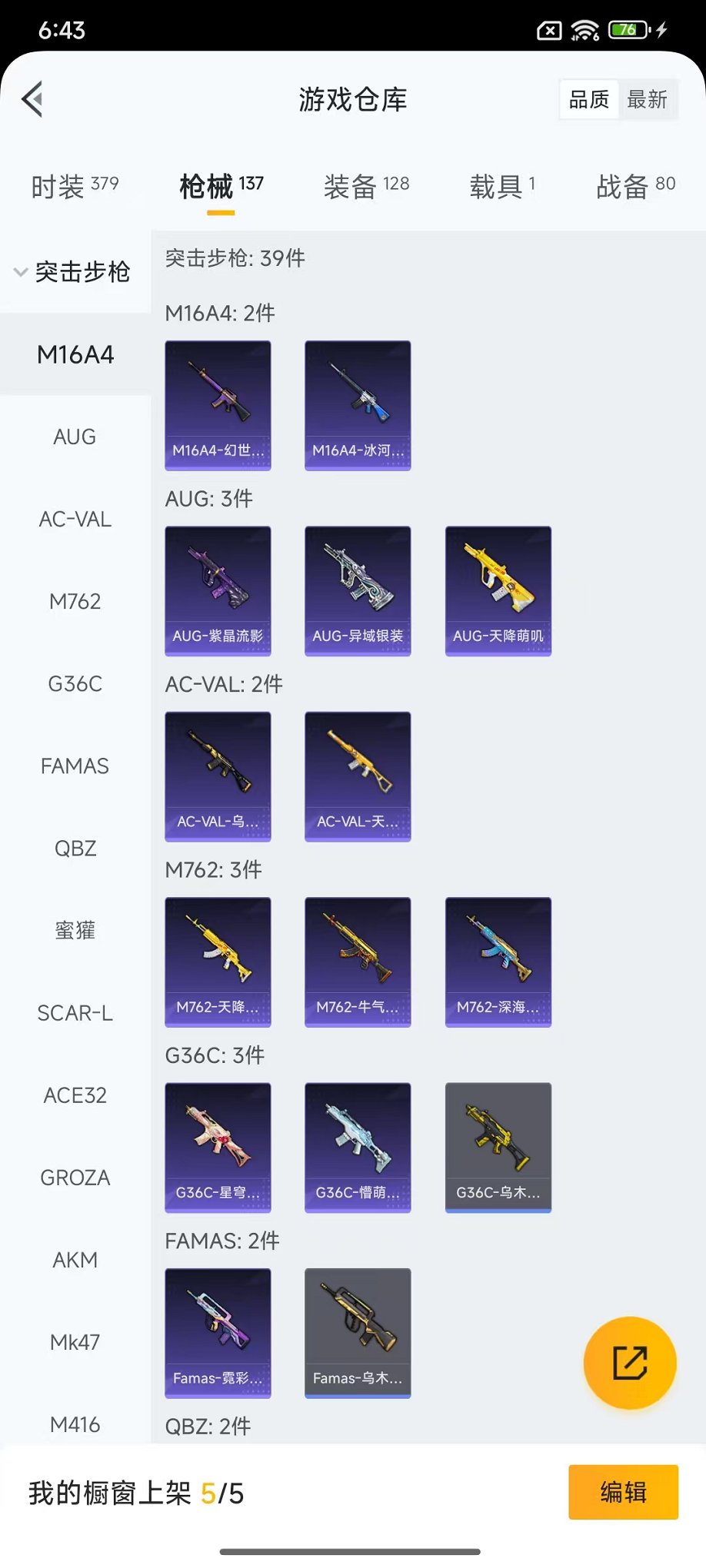
Task: View the AUG-天降萌叽 skin
Action: pyautogui.click(x=498, y=590)
